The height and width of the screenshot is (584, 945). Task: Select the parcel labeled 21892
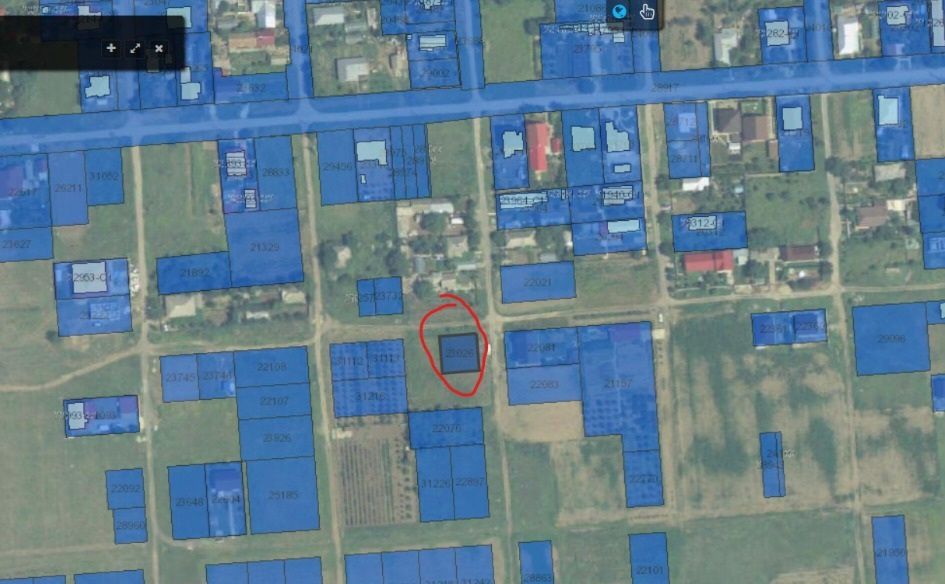[195, 272]
